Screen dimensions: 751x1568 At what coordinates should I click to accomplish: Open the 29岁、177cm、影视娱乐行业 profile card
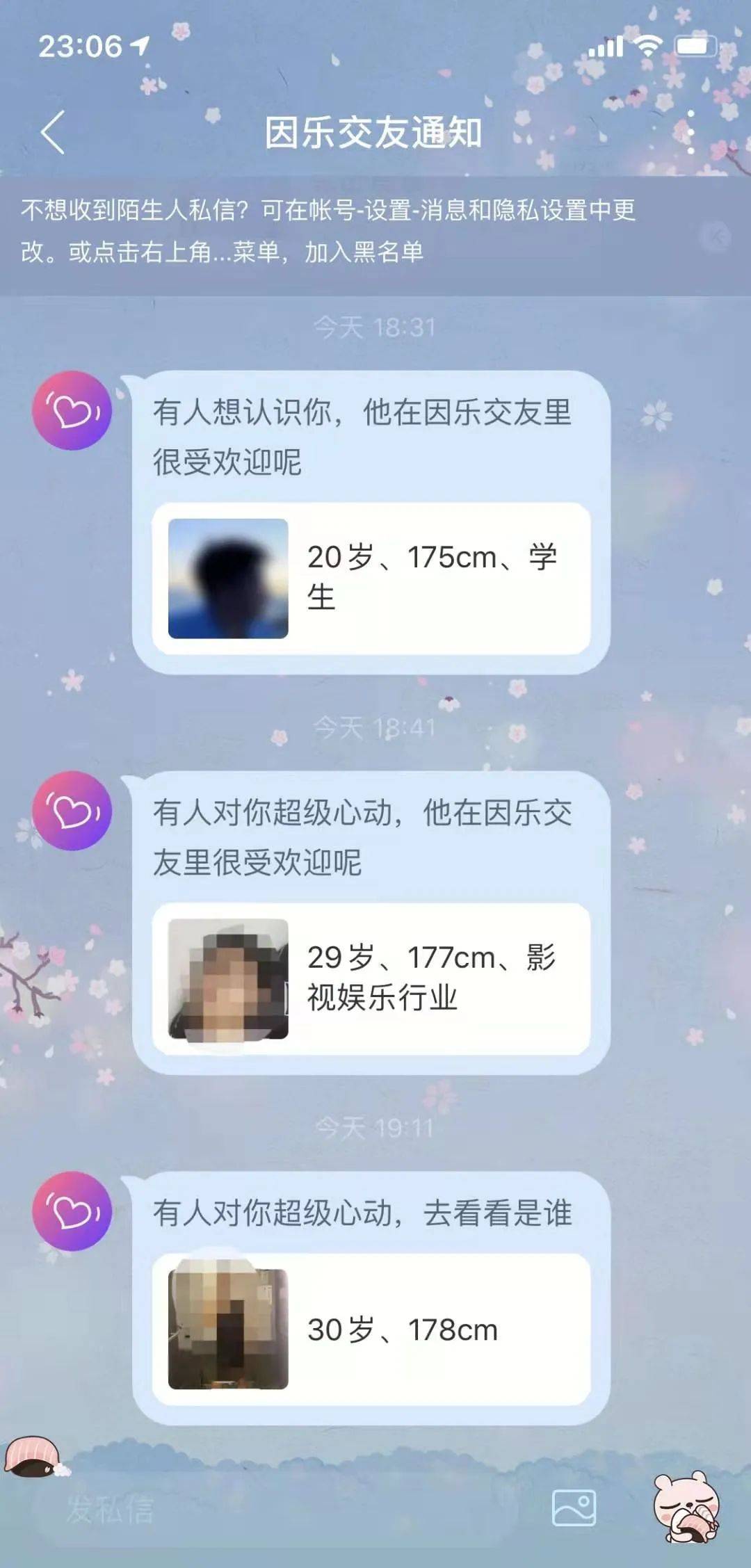371,978
